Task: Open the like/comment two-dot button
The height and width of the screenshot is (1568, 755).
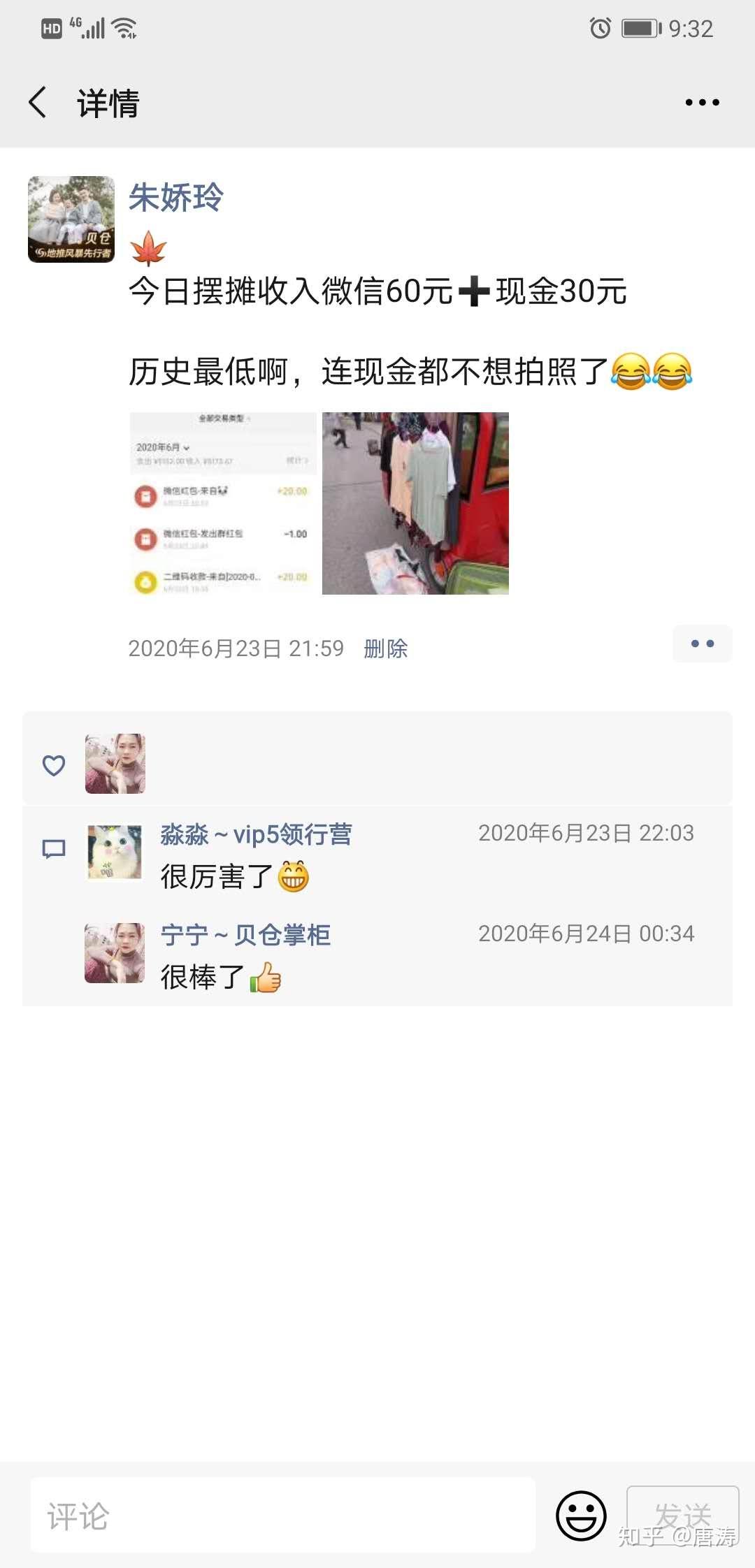Action: [702, 644]
